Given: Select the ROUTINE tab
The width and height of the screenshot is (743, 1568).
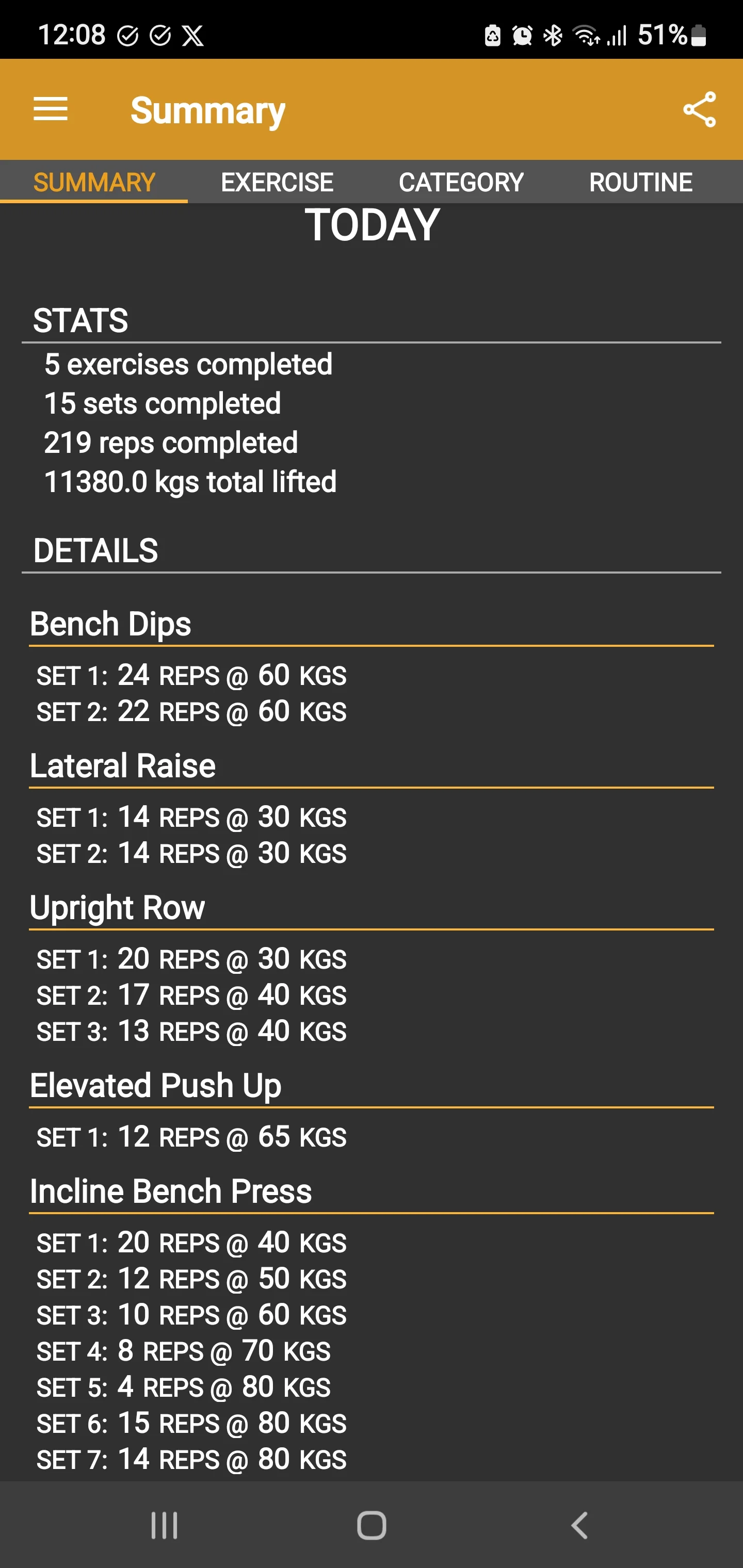Looking at the screenshot, I should click(x=640, y=182).
